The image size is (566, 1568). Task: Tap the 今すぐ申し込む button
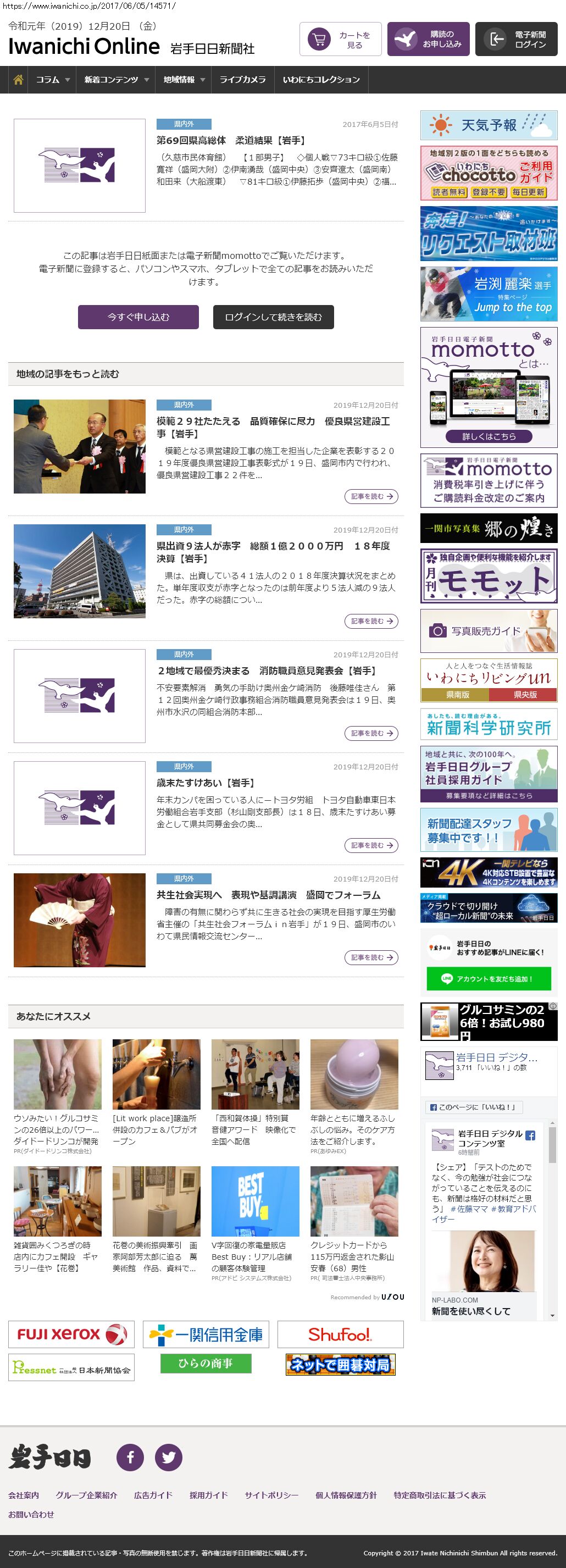pyautogui.click(x=138, y=317)
